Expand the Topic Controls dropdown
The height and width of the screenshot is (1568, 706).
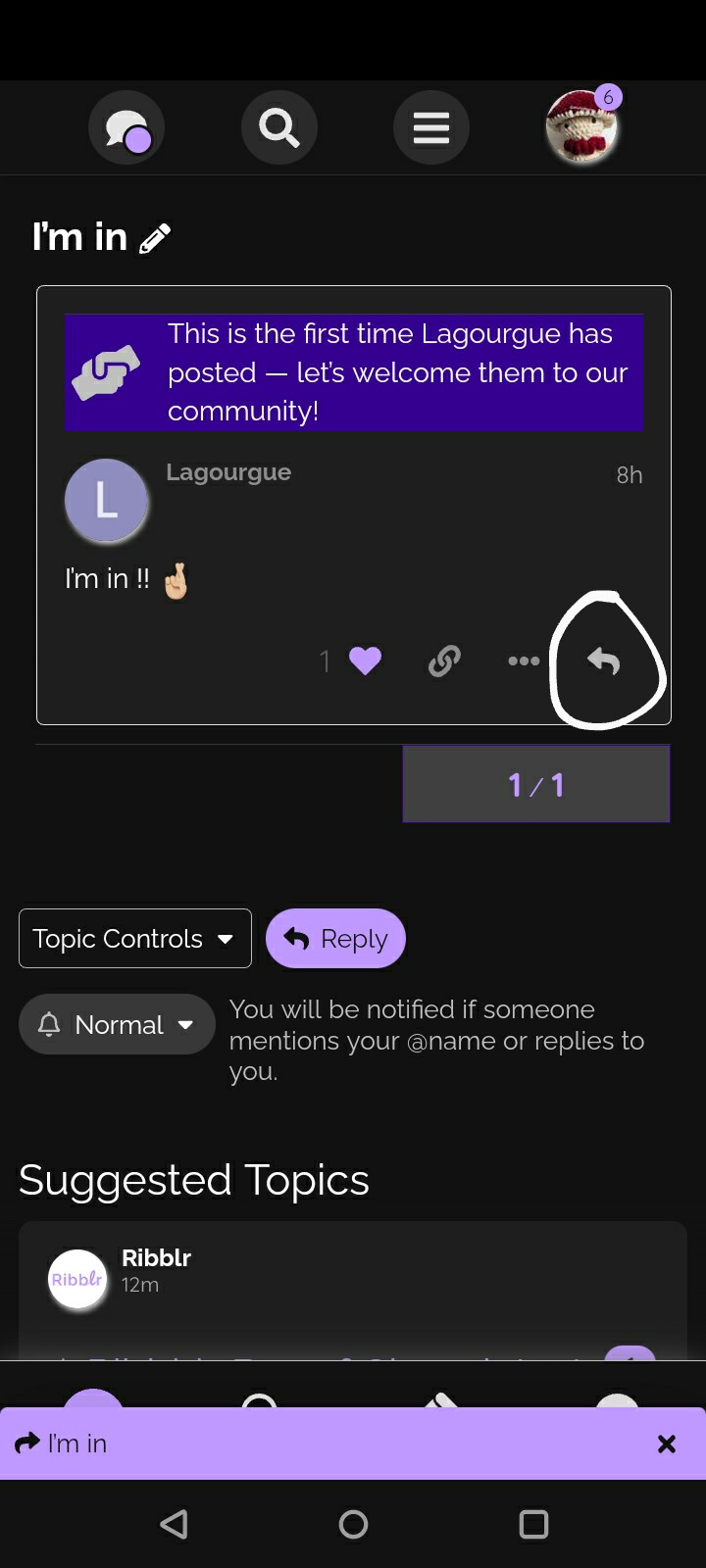click(x=135, y=938)
